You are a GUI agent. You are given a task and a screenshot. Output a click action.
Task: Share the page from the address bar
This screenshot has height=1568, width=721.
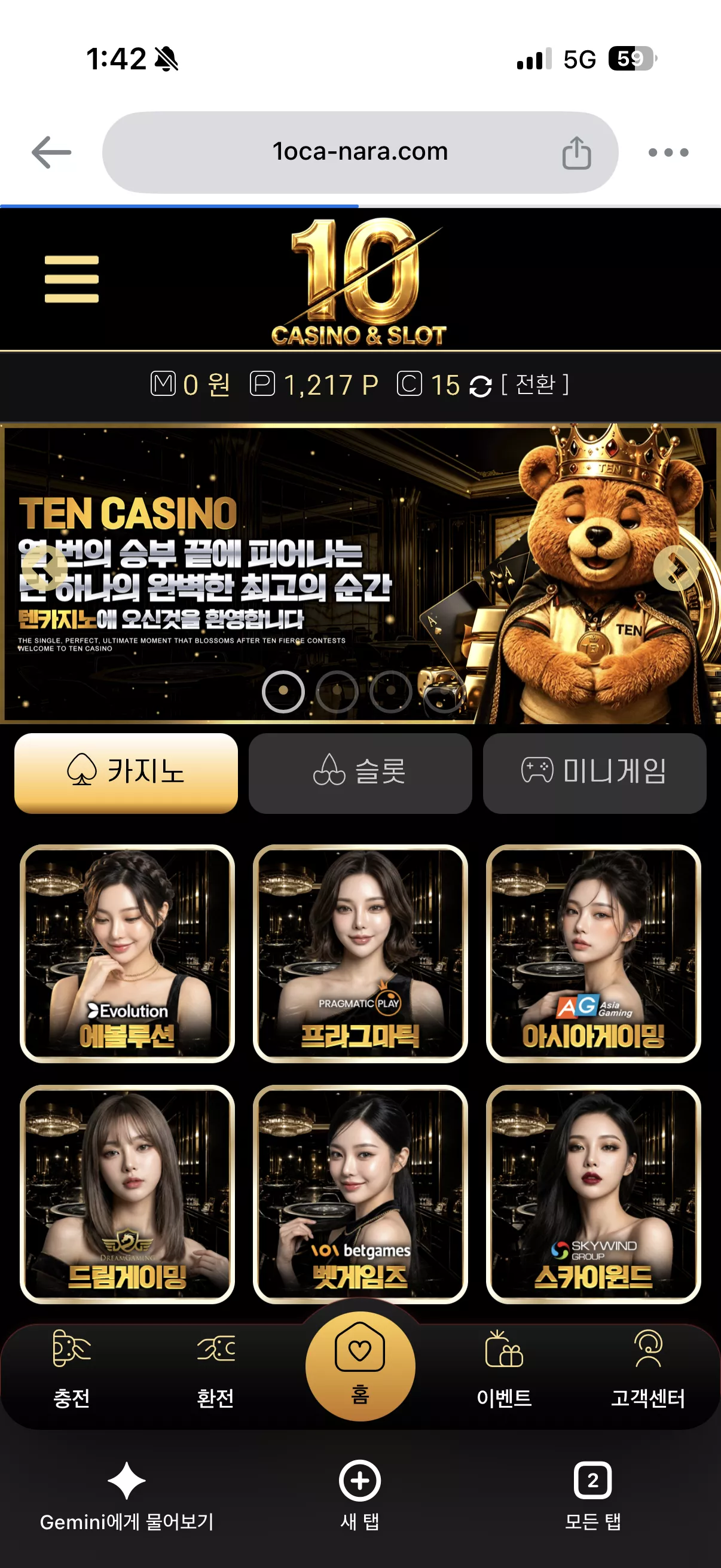576,152
